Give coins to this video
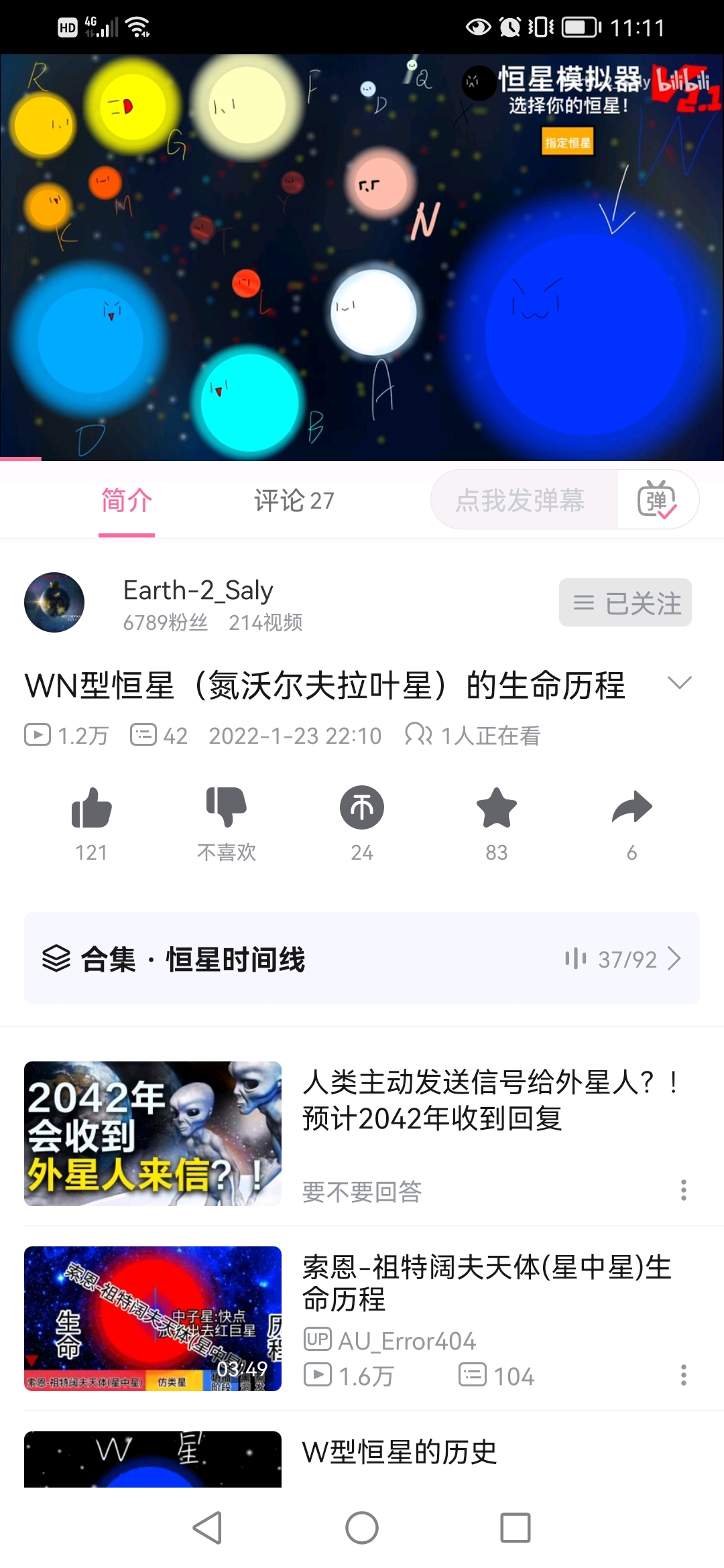This screenshot has width=724, height=1568. tap(362, 807)
